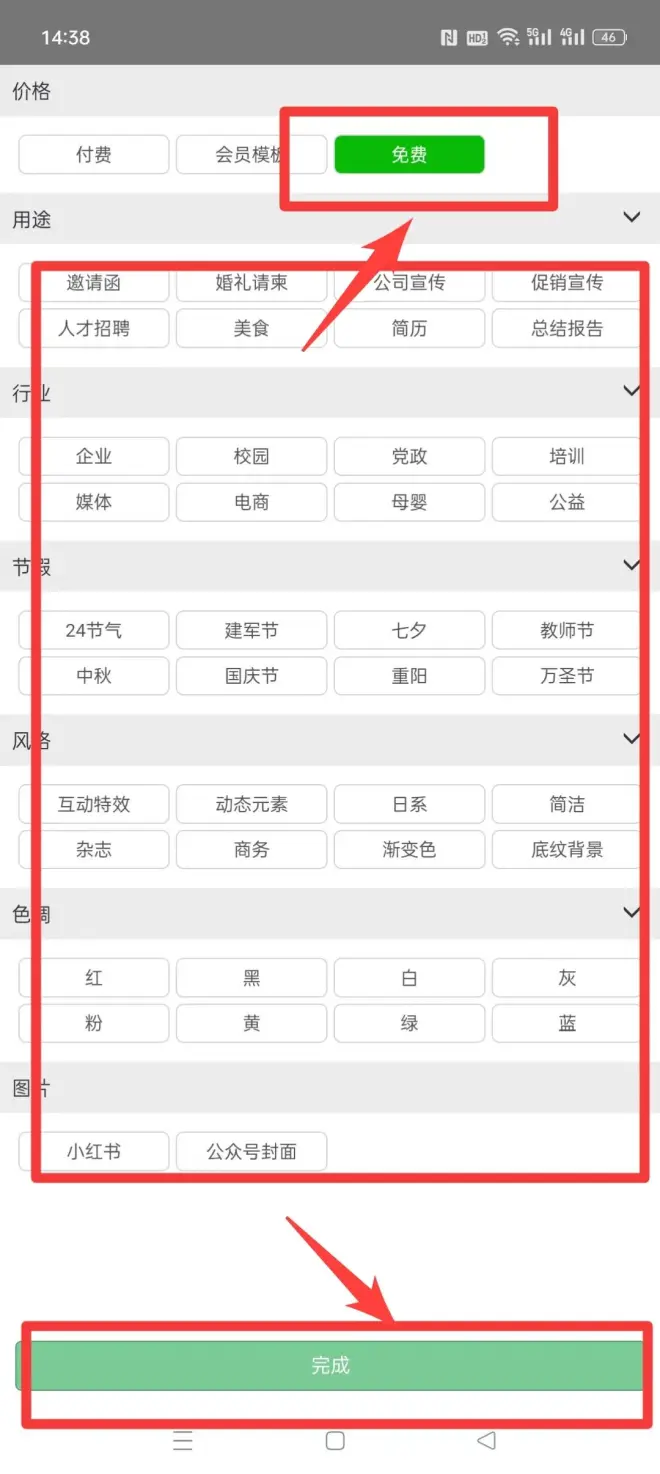Select the 小红书 image type

tap(94, 1152)
